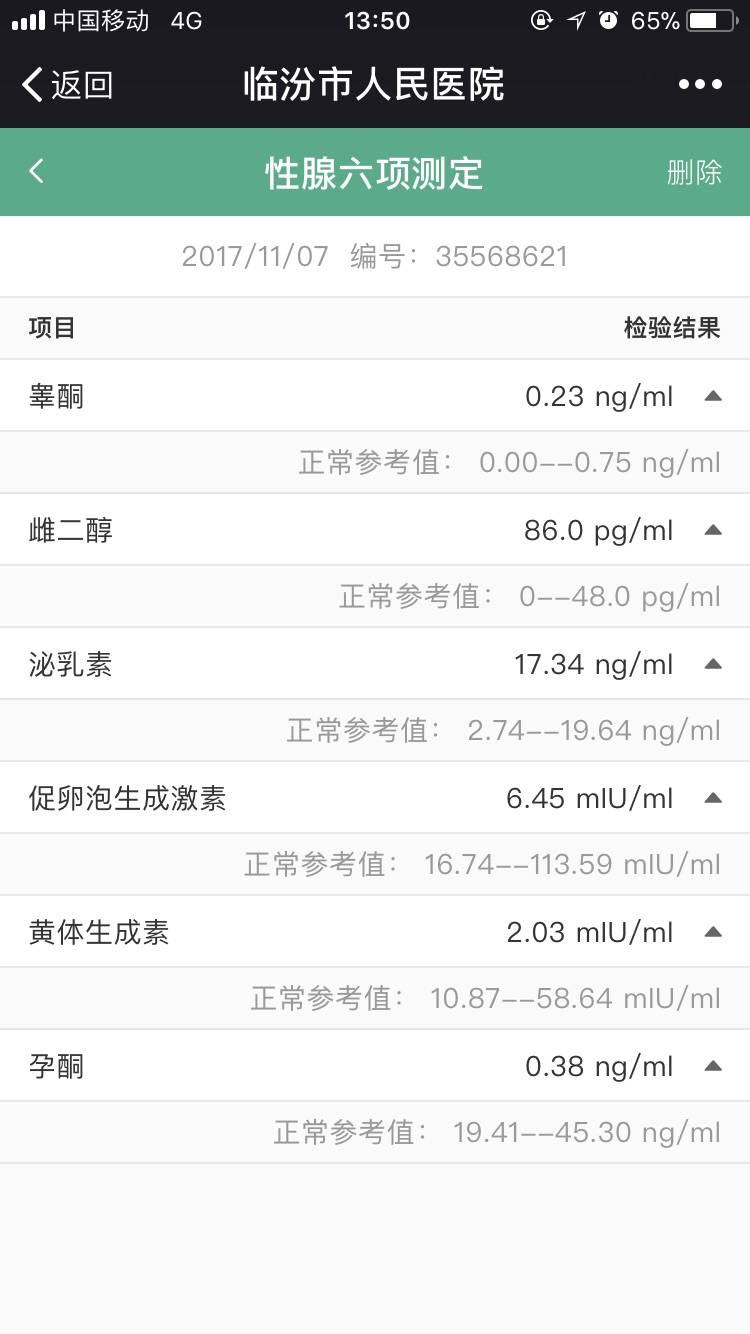Collapse the 促卵泡生成激素 reference value

click(x=713, y=798)
